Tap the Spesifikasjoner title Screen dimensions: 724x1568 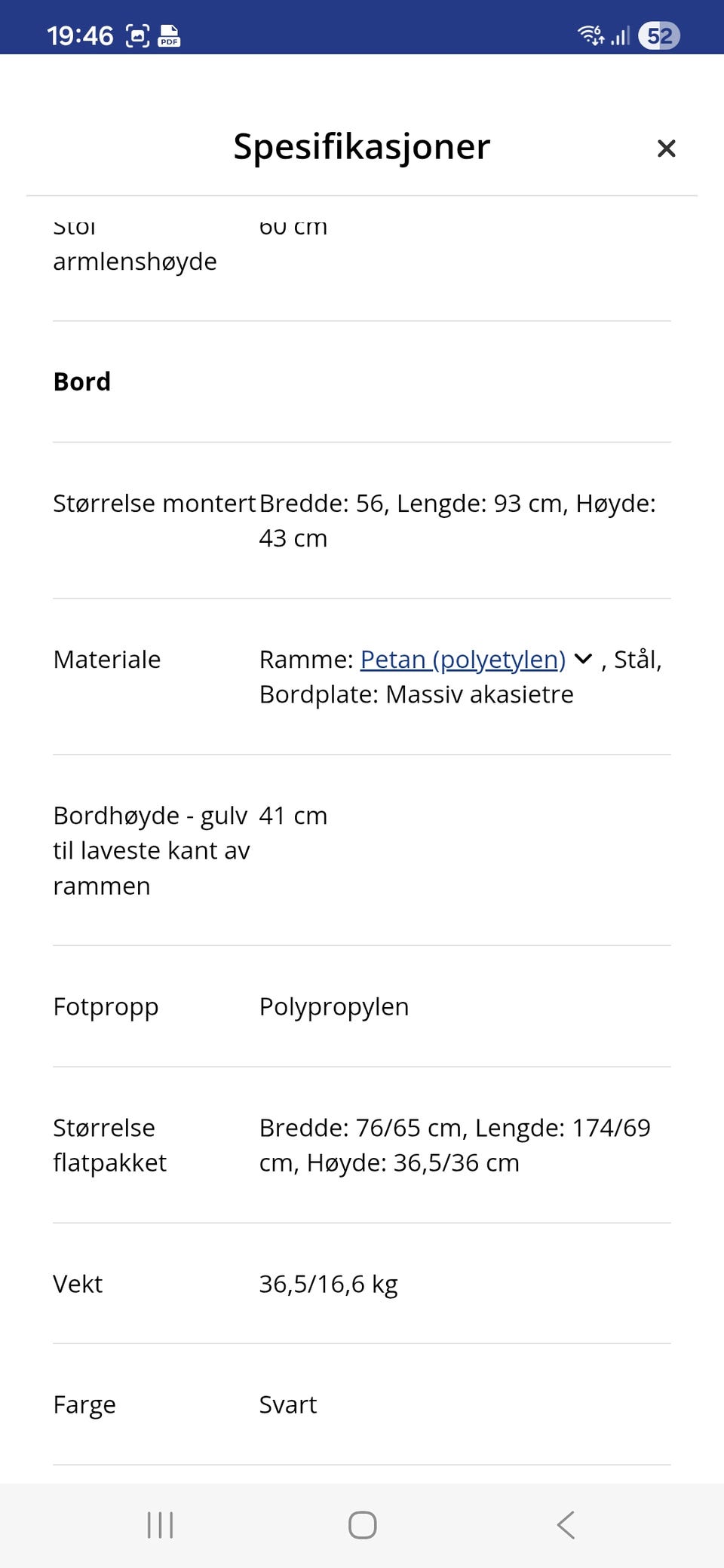[362, 147]
